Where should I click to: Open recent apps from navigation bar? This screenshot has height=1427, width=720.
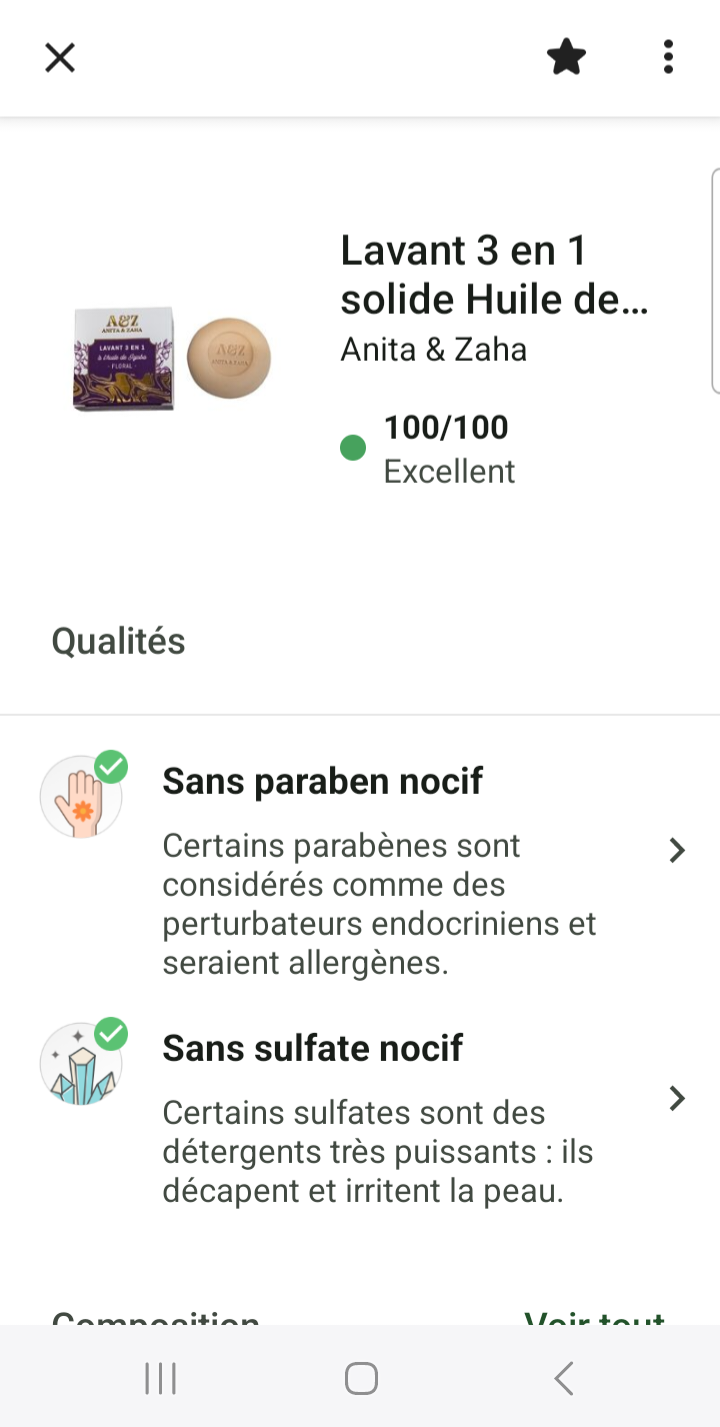point(160,1378)
